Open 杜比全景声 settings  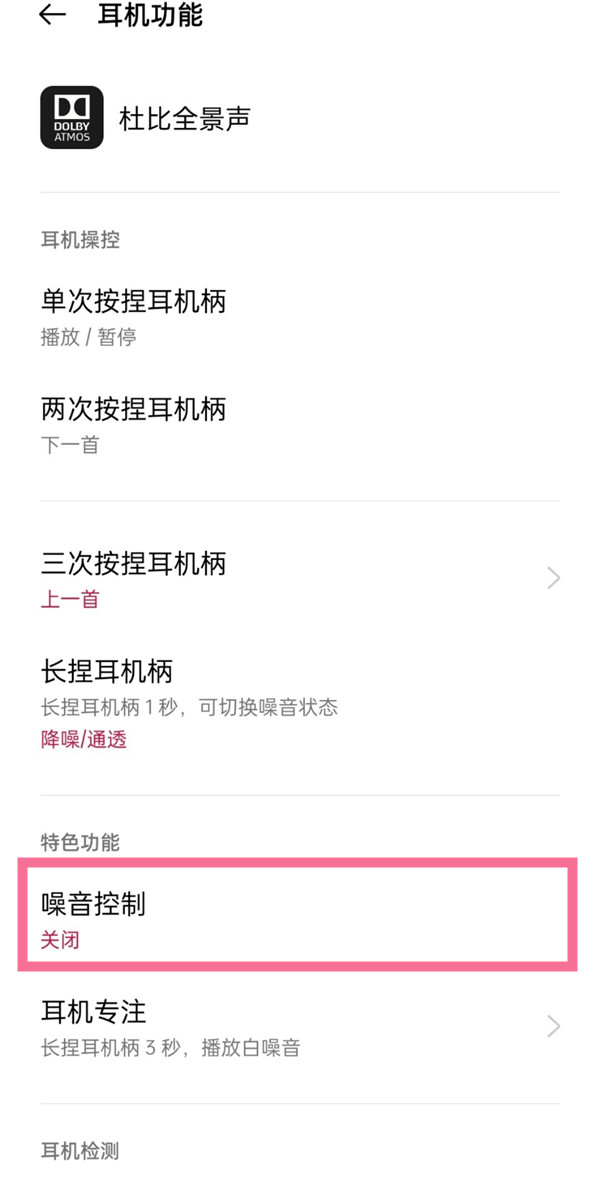pos(185,118)
